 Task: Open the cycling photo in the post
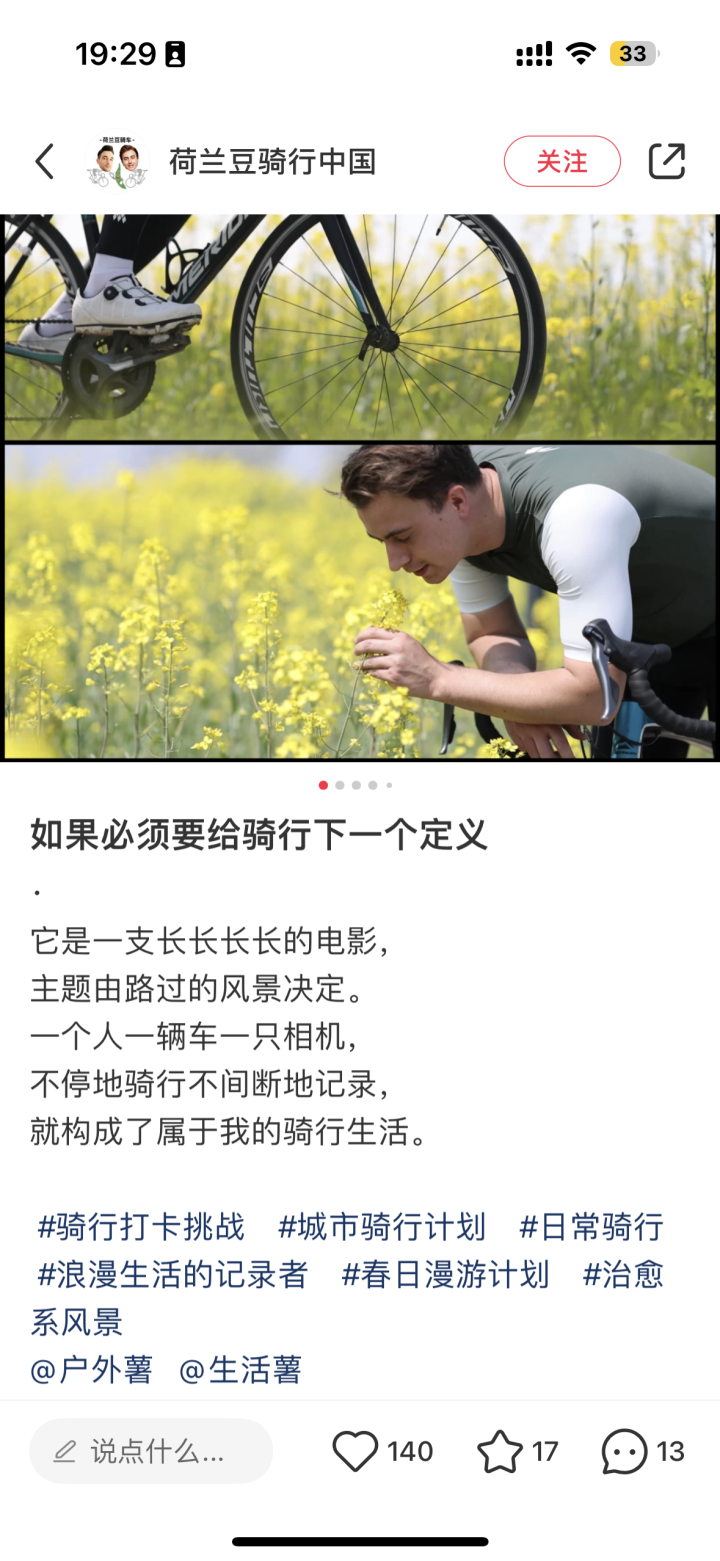coord(360,487)
